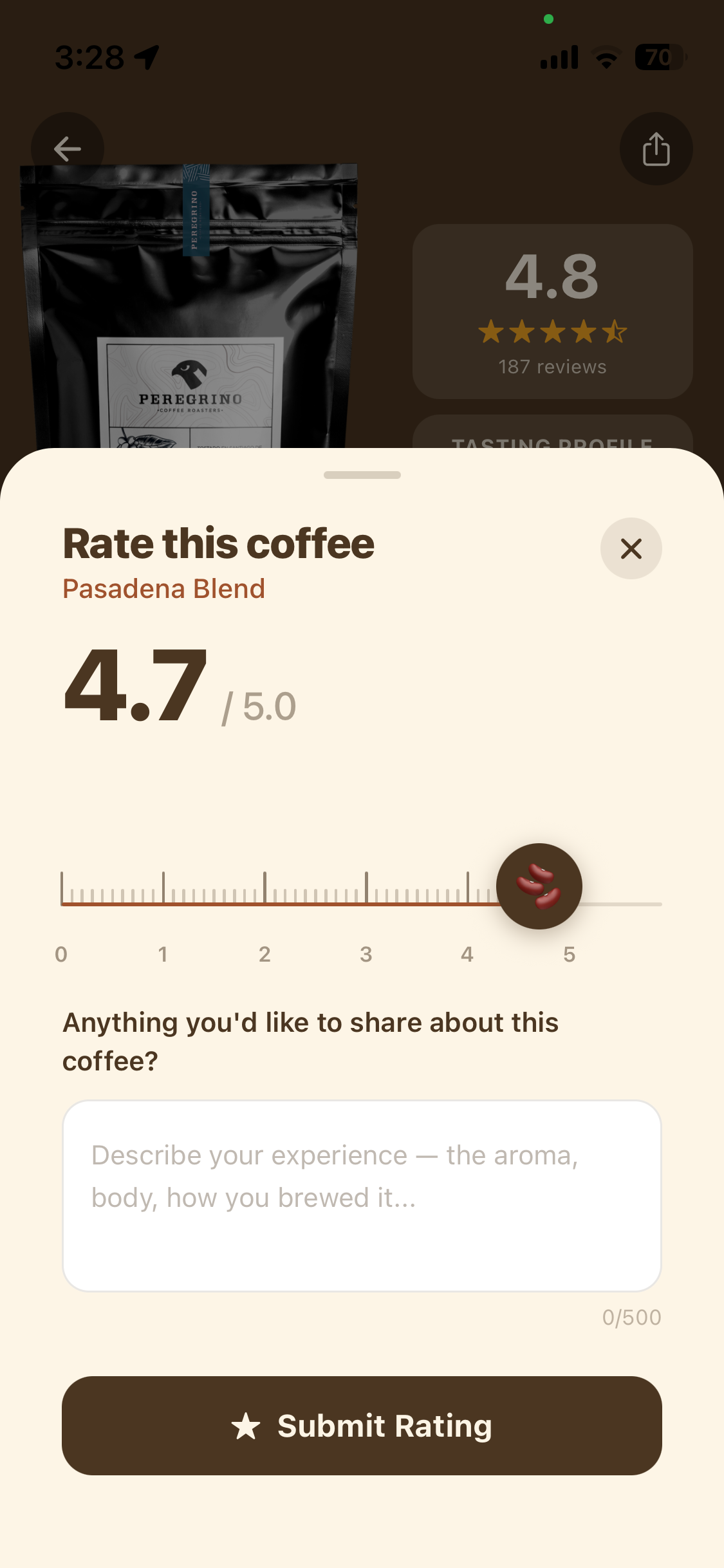Click the 0/500 character counter
Screen dimensions: 724x1568
coord(632,1317)
